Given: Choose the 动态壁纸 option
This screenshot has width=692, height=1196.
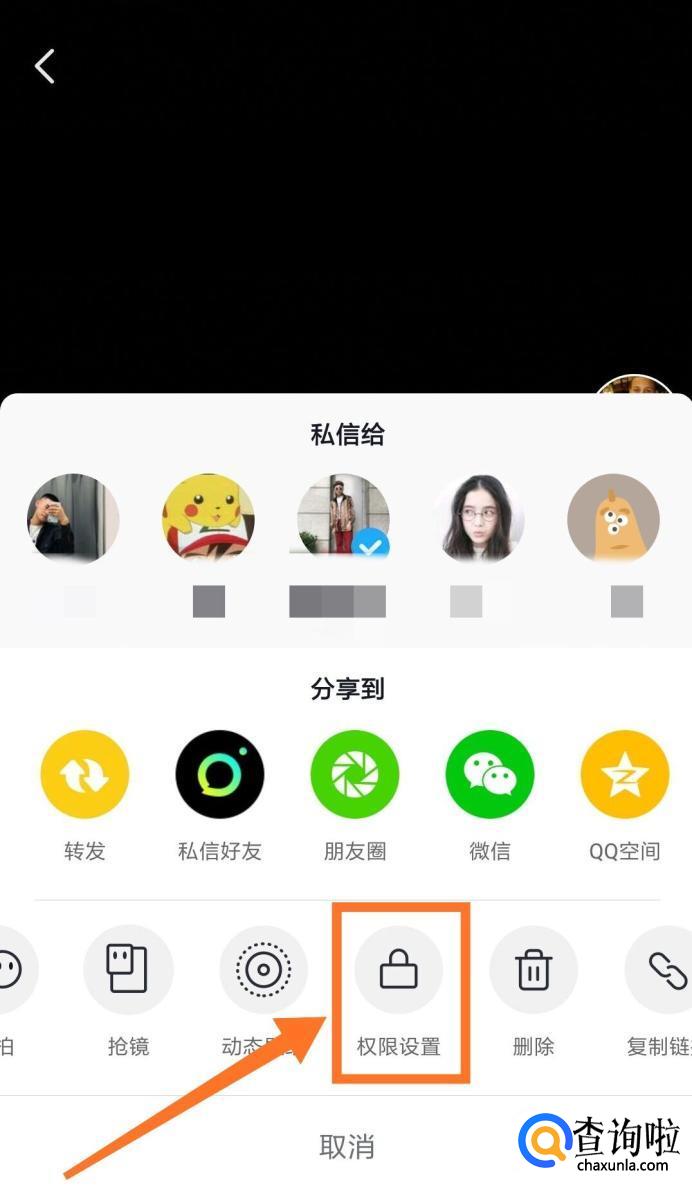Looking at the screenshot, I should (263, 970).
